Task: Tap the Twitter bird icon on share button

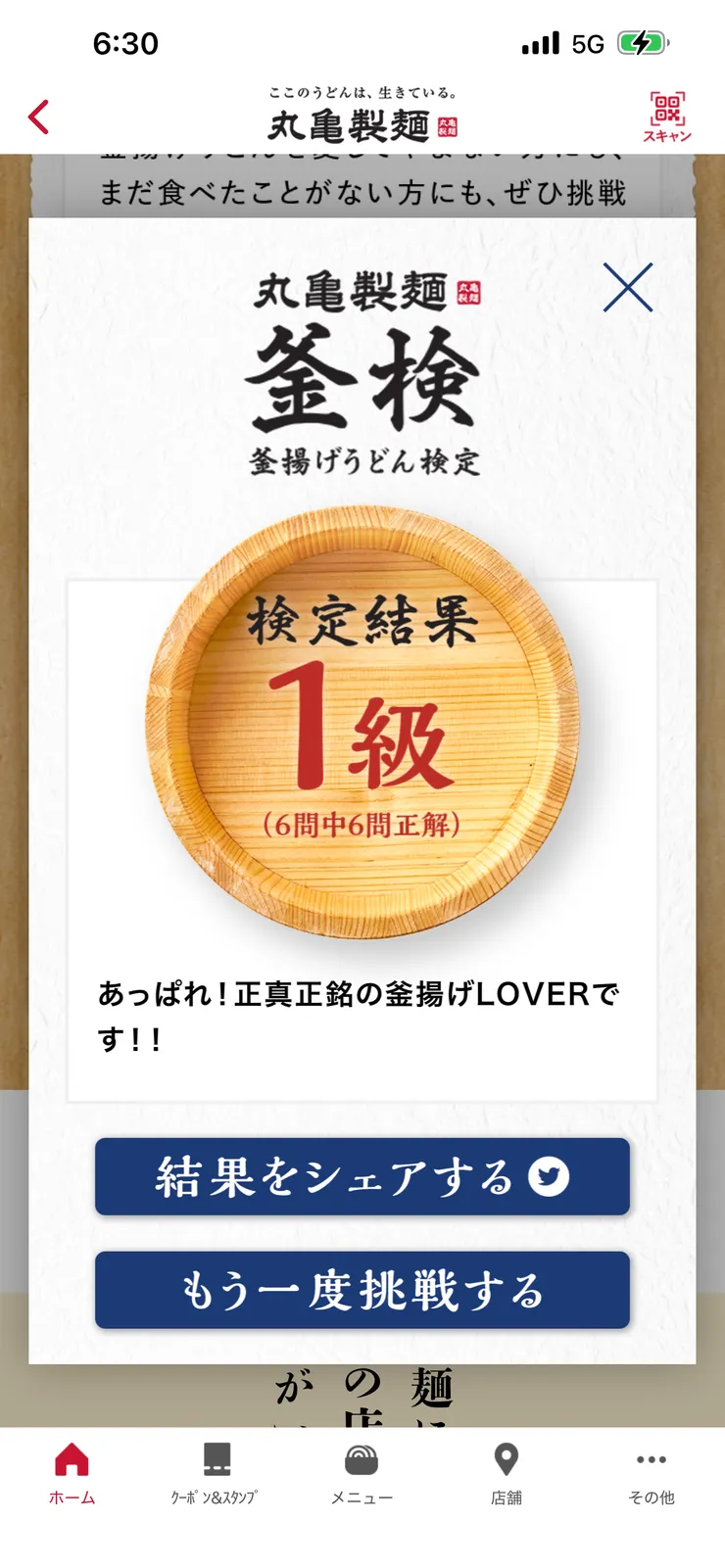Action: click(x=546, y=1178)
